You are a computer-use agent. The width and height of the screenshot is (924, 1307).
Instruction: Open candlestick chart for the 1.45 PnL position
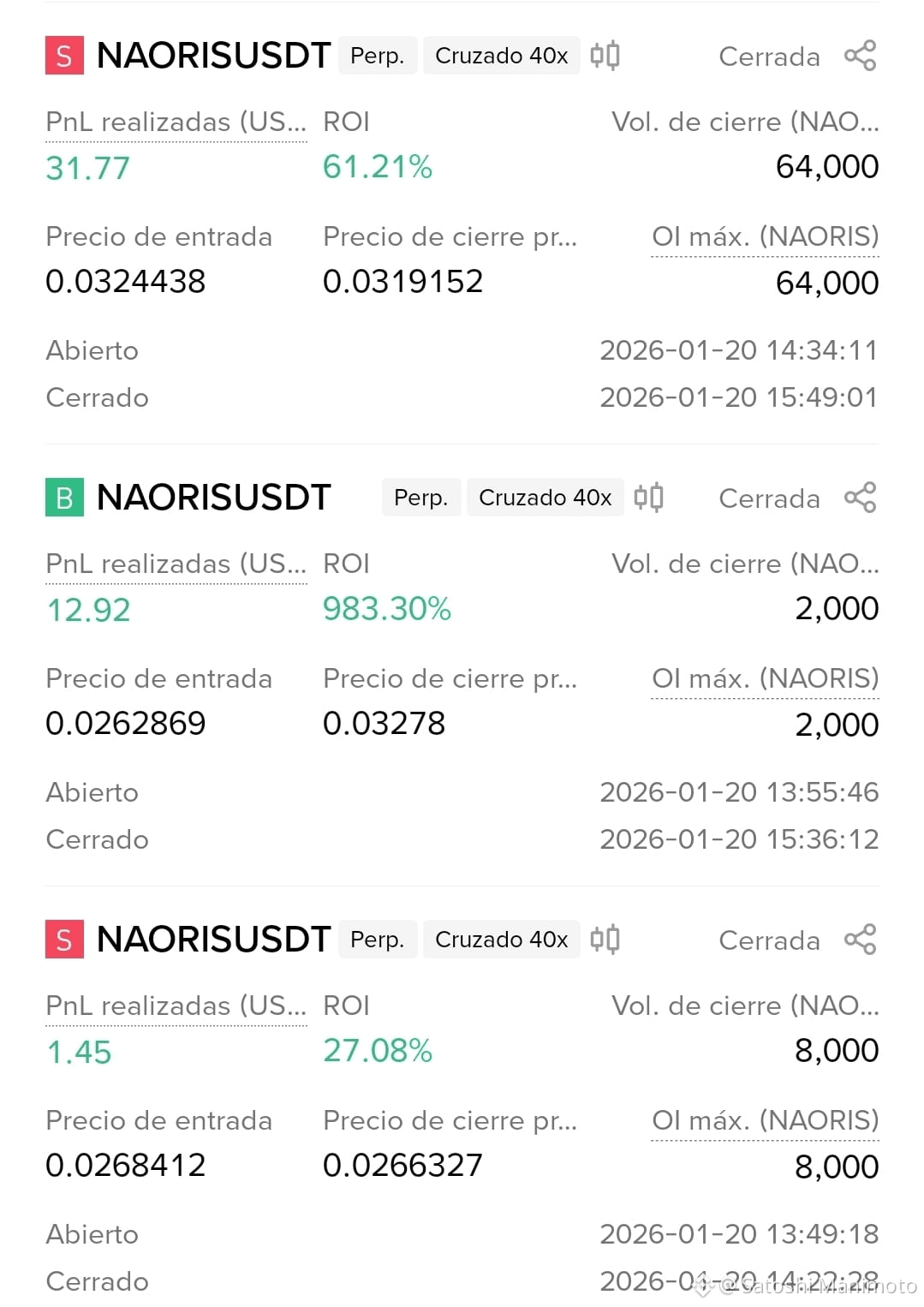pyautogui.click(x=605, y=940)
